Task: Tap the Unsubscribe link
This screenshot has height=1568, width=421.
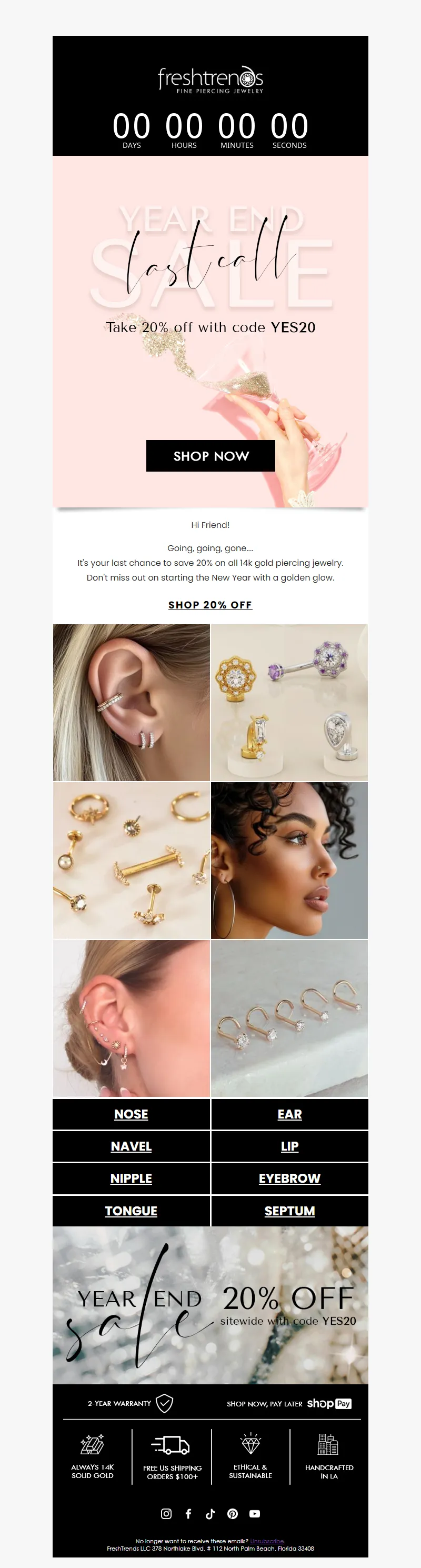Action: (267, 1541)
